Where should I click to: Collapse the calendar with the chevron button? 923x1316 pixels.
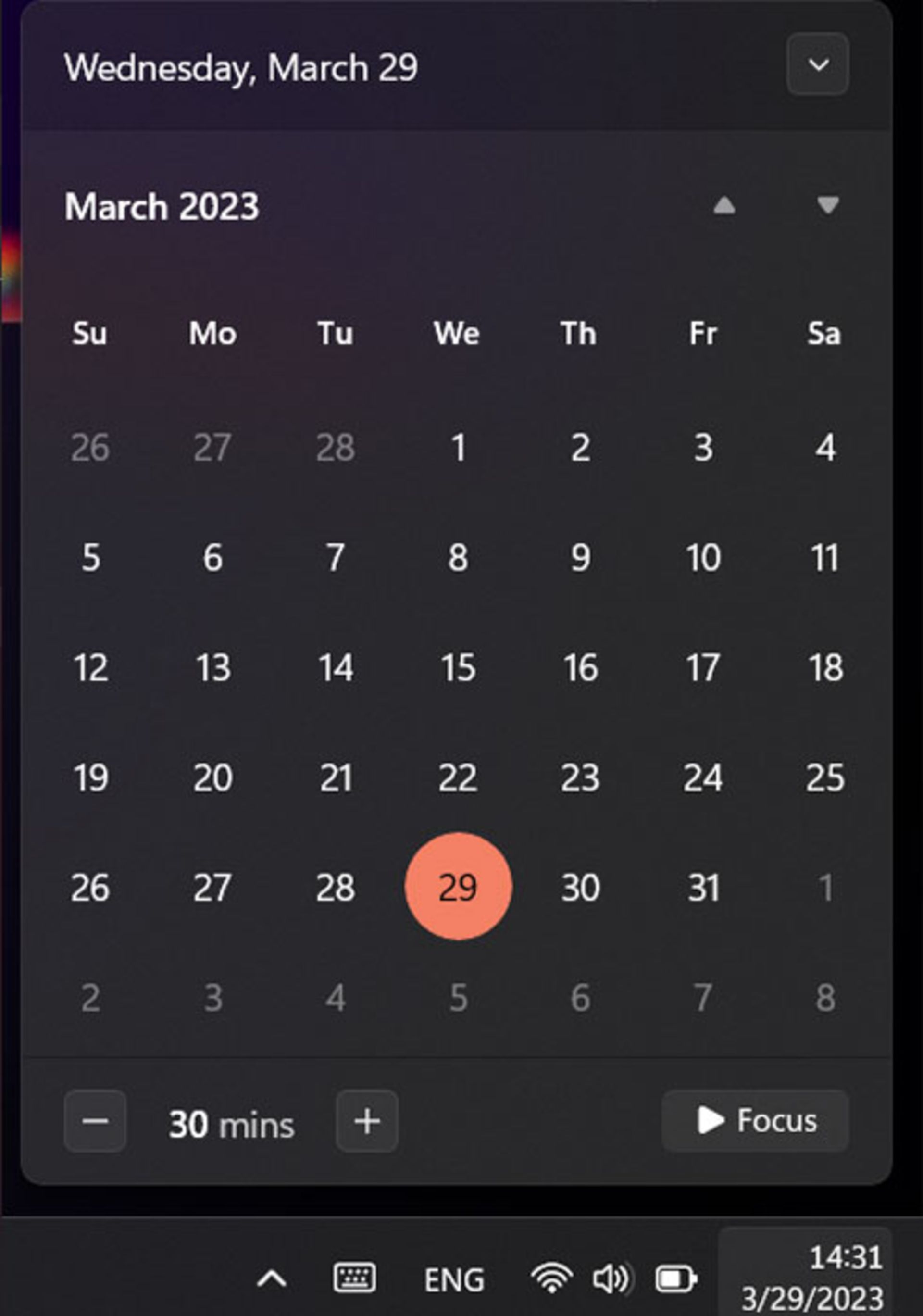coord(817,63)
